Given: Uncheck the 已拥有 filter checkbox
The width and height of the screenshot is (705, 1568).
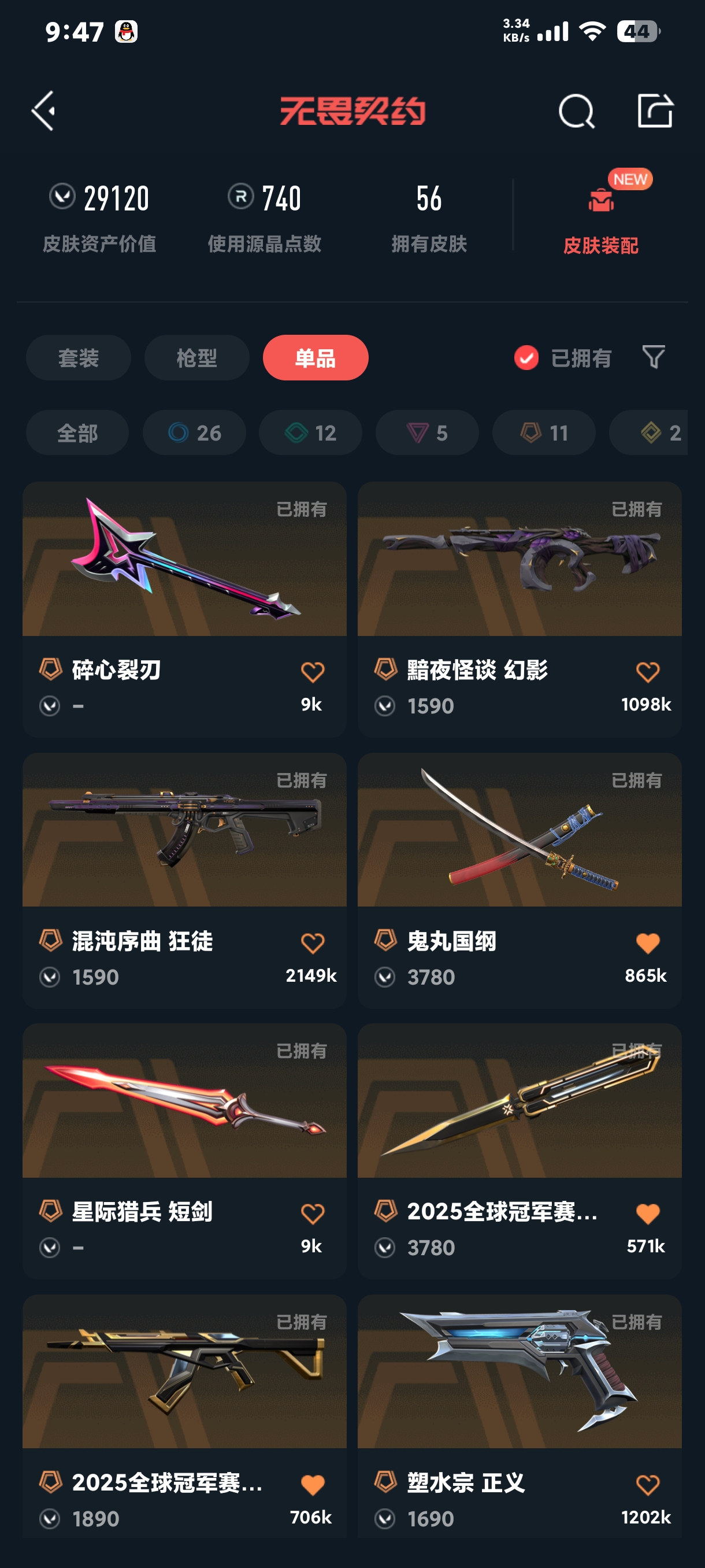Looking at the screenshot, I should pos(526,358).
